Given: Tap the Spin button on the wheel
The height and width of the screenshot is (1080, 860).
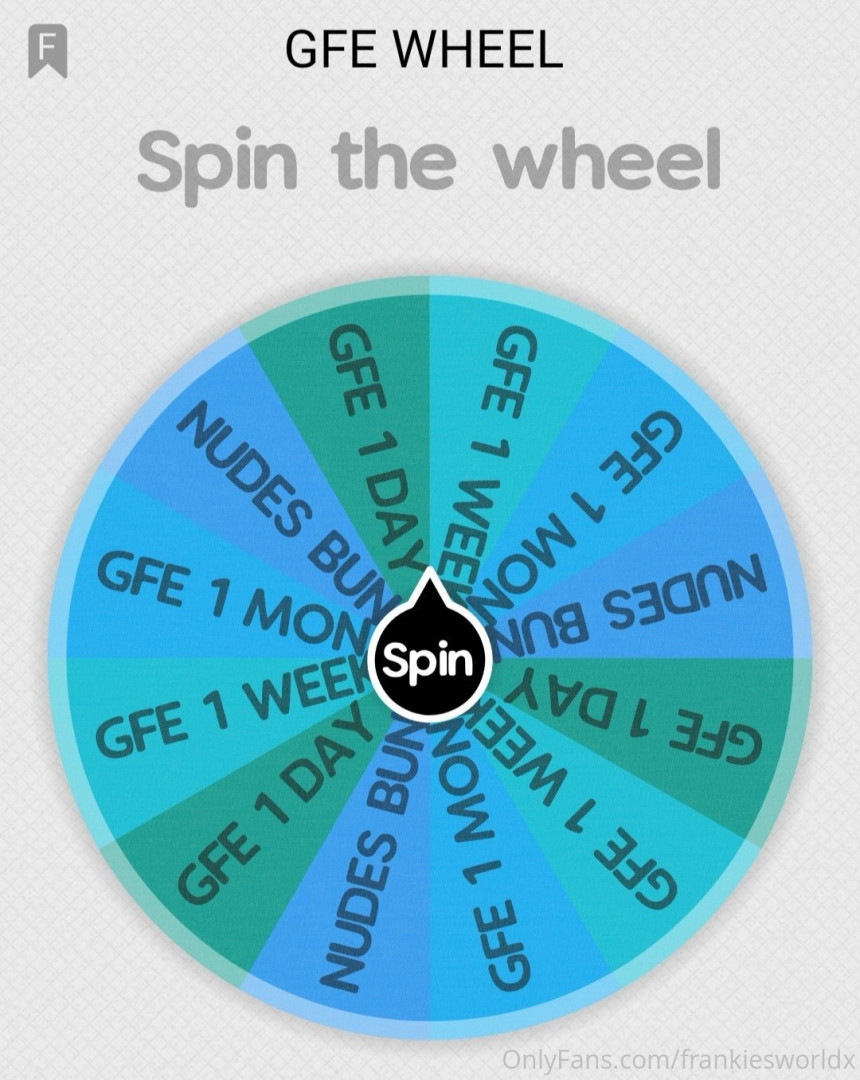Looking at the screenshot, I should tap(429, 659).
